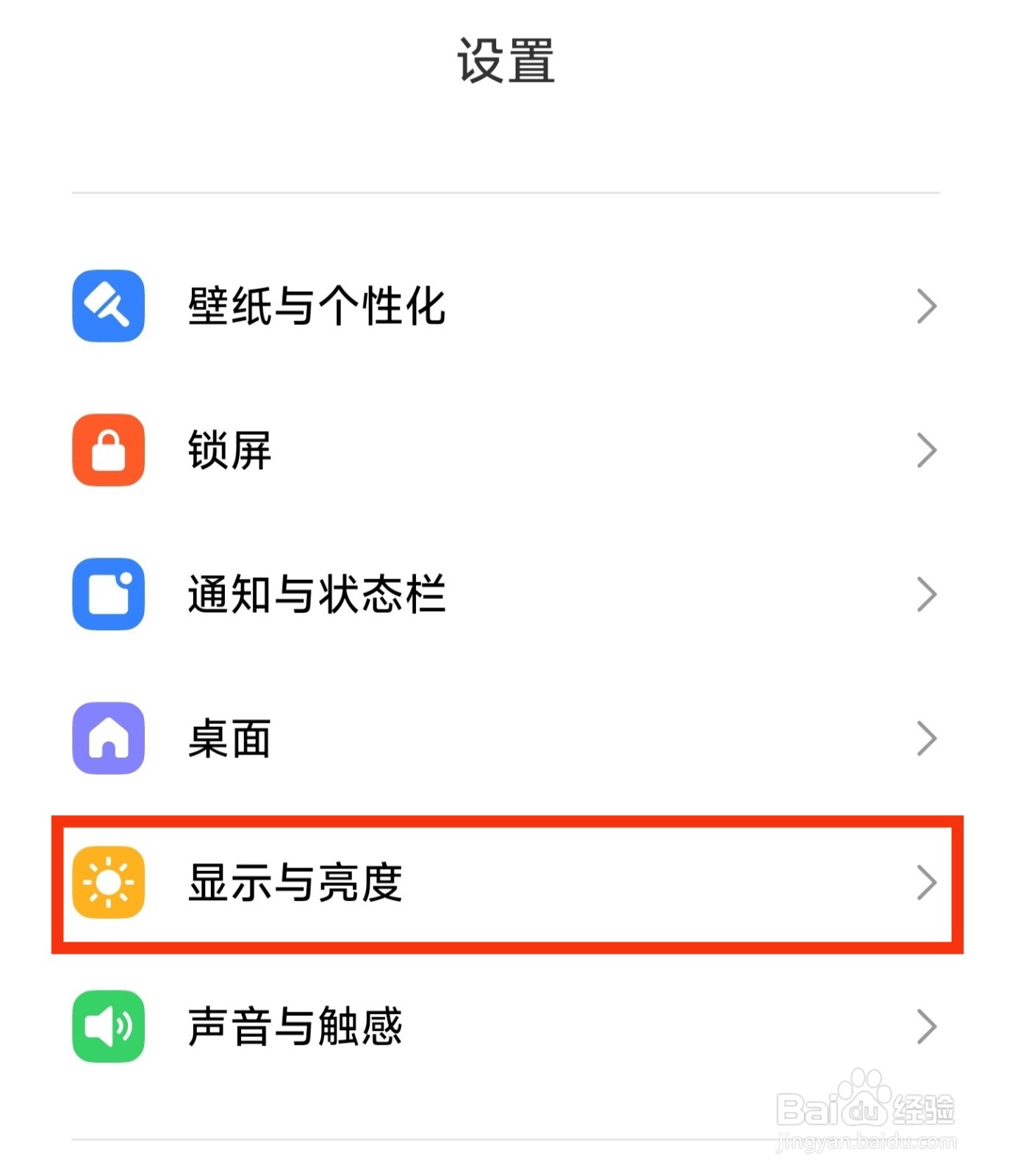This screenshot has height=1176, width=1012.
Task: Expand the 显示与亮度 row chevron
Action: click(x=925, y=882)
